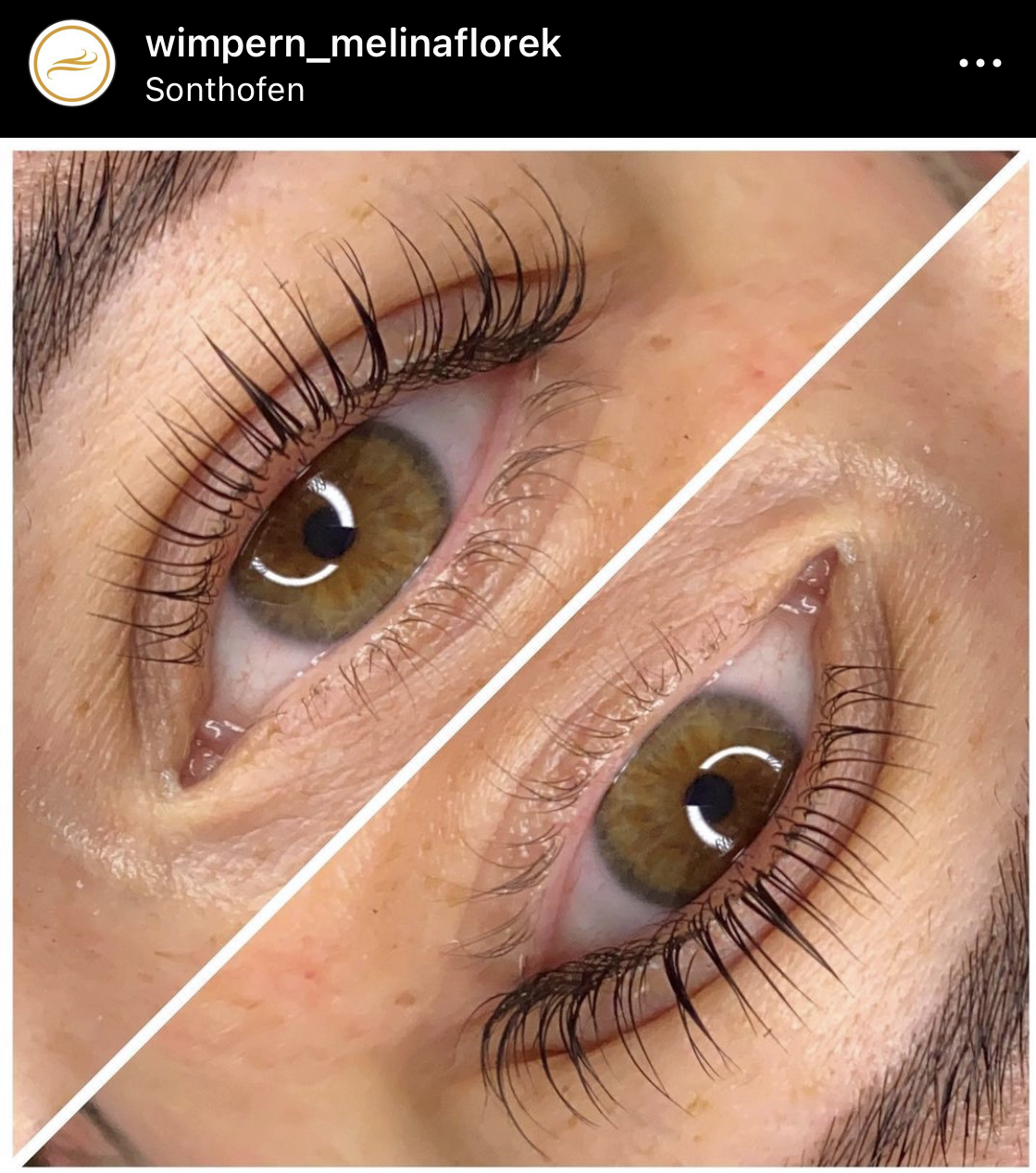
Task: Open the wimpern_melinaflorek username link
Action: pyautogui.click(x=354, y=44)
